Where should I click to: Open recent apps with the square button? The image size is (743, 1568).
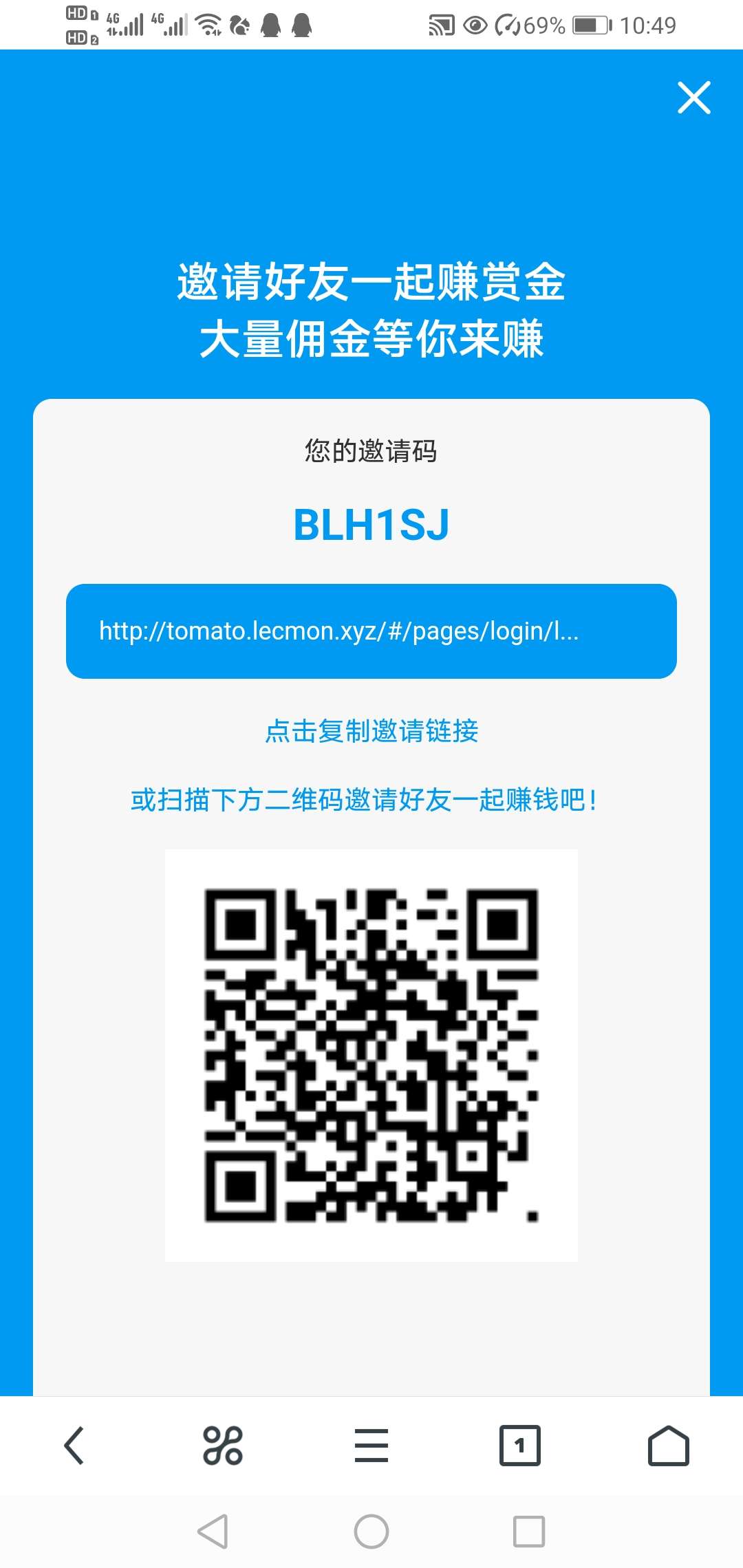point(529,1532)
